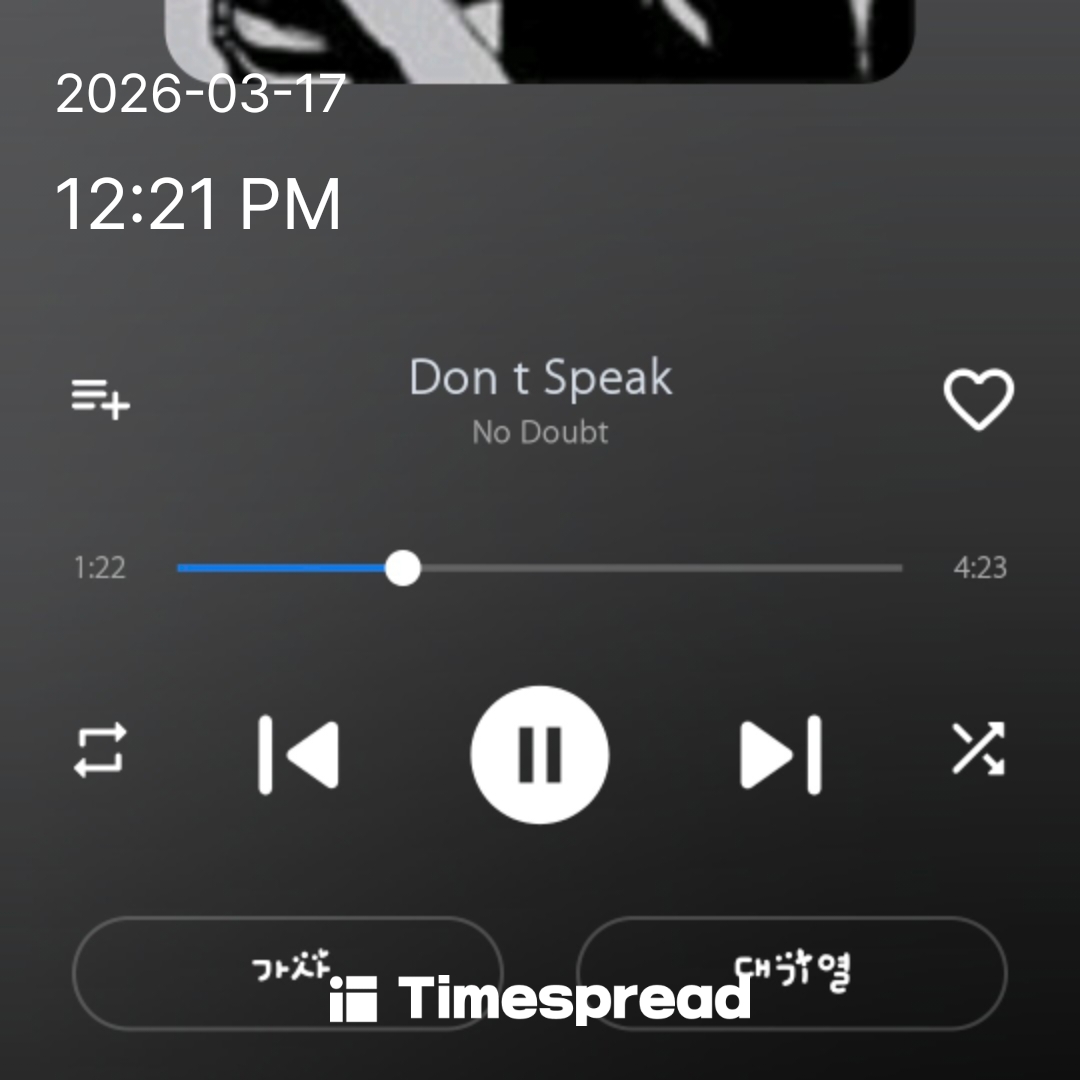Add Don t Speak to a playlist
The image size is (1080, 1080).
click(100, 399)
